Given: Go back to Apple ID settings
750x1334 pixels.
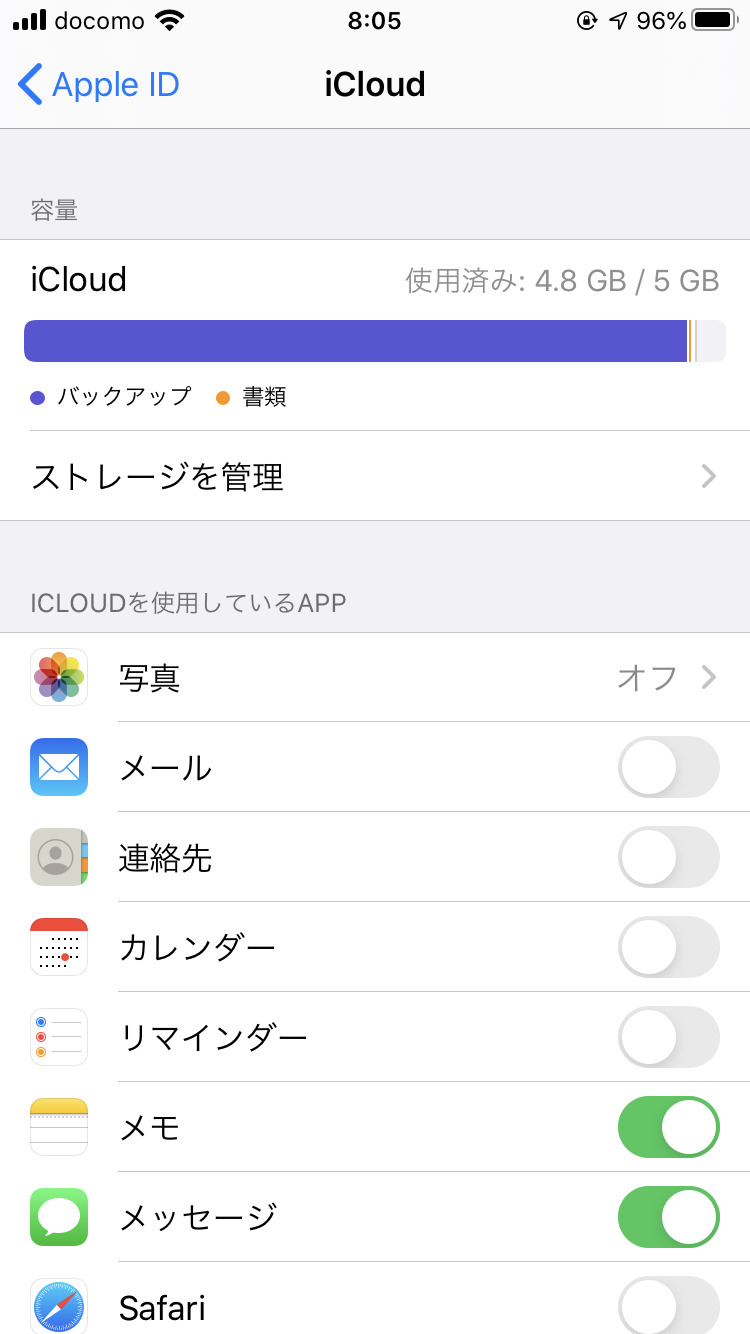Looking at the screenshot, I should tap(98, 85).
